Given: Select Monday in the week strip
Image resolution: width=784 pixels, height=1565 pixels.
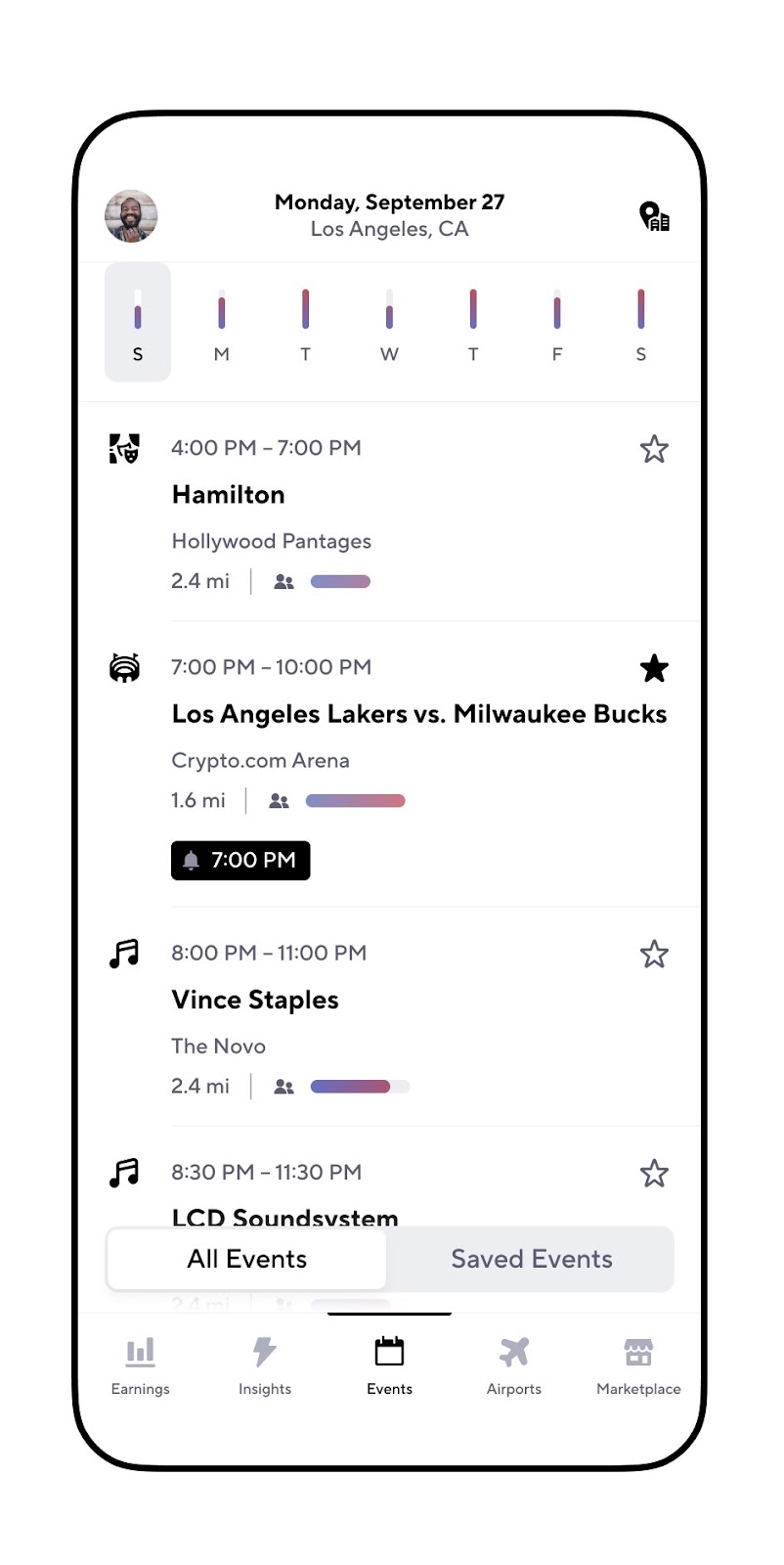Looking at the screenshot, I should (x=222, y=323).
